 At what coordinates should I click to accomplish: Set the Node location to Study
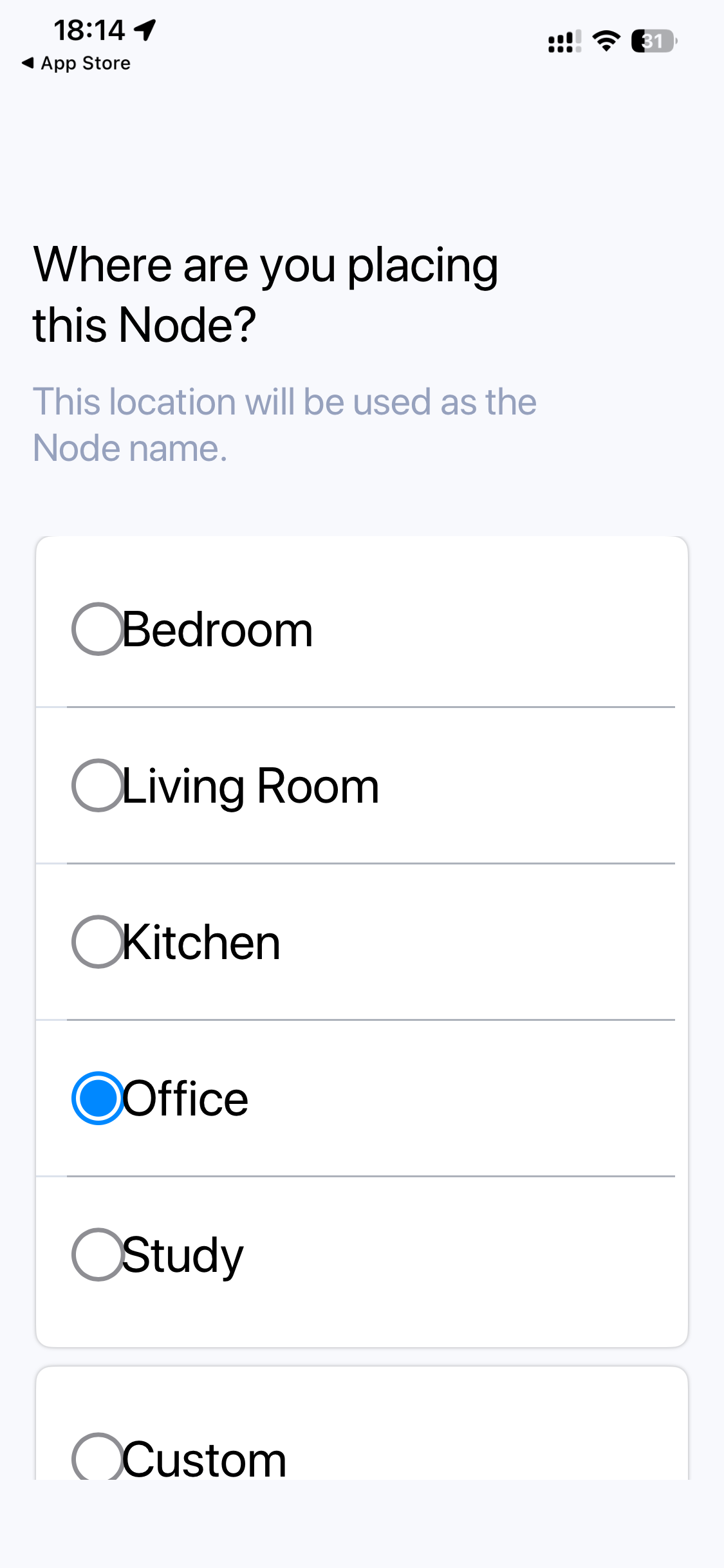pos(98,1255)
